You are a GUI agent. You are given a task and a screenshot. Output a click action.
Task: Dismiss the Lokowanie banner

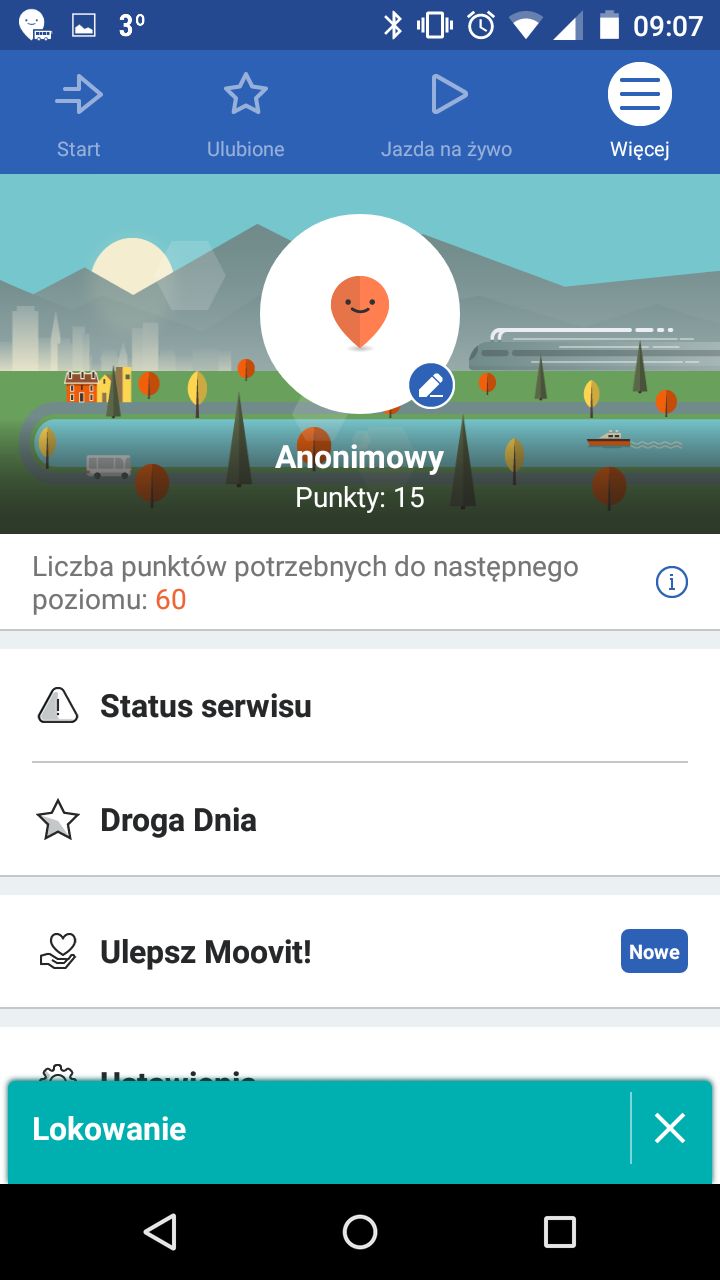tap(670, 1129)
